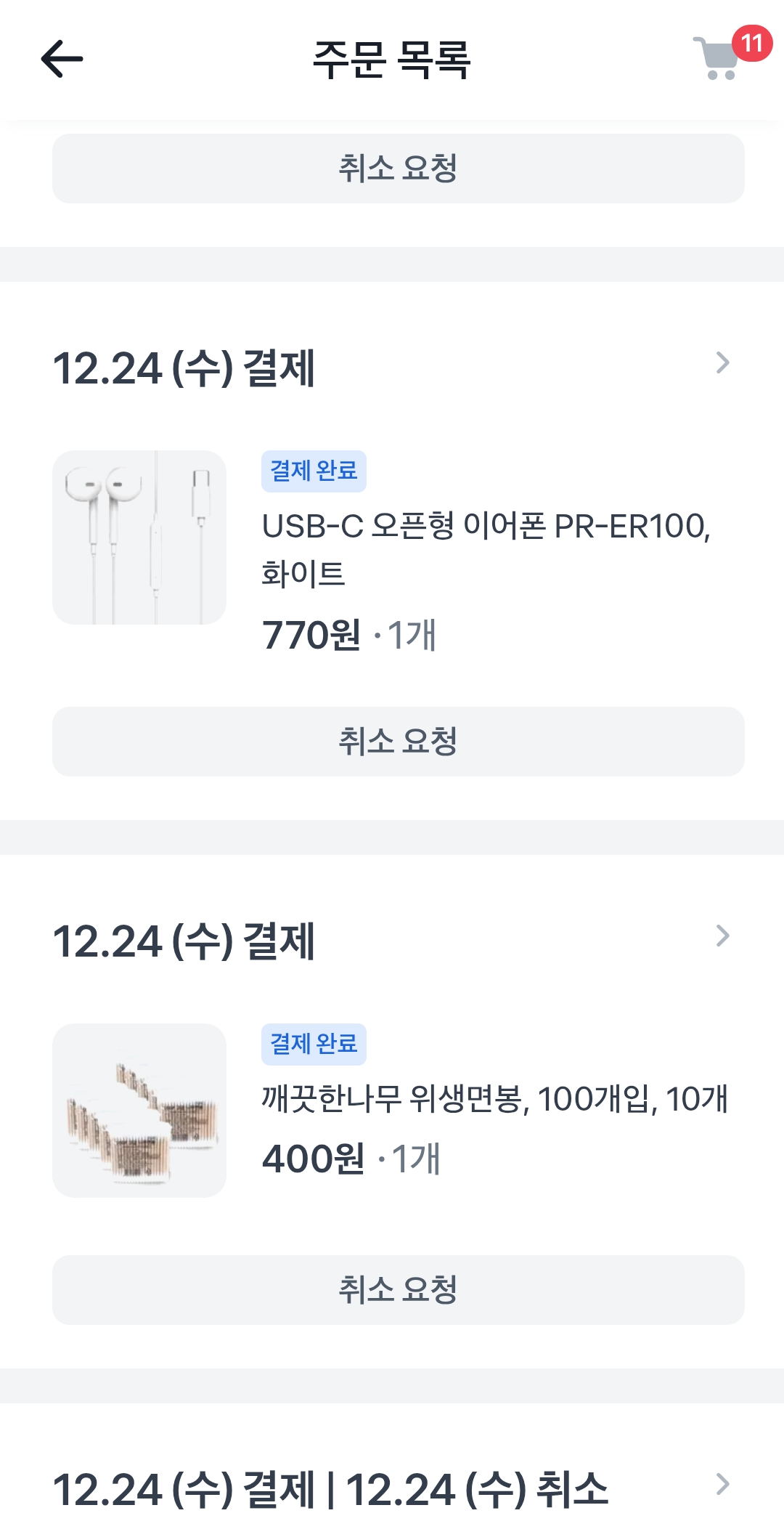Open order details for the USB-C 이어폰 order
This screenshot has width=784, height=1529.
click(722, 363)
